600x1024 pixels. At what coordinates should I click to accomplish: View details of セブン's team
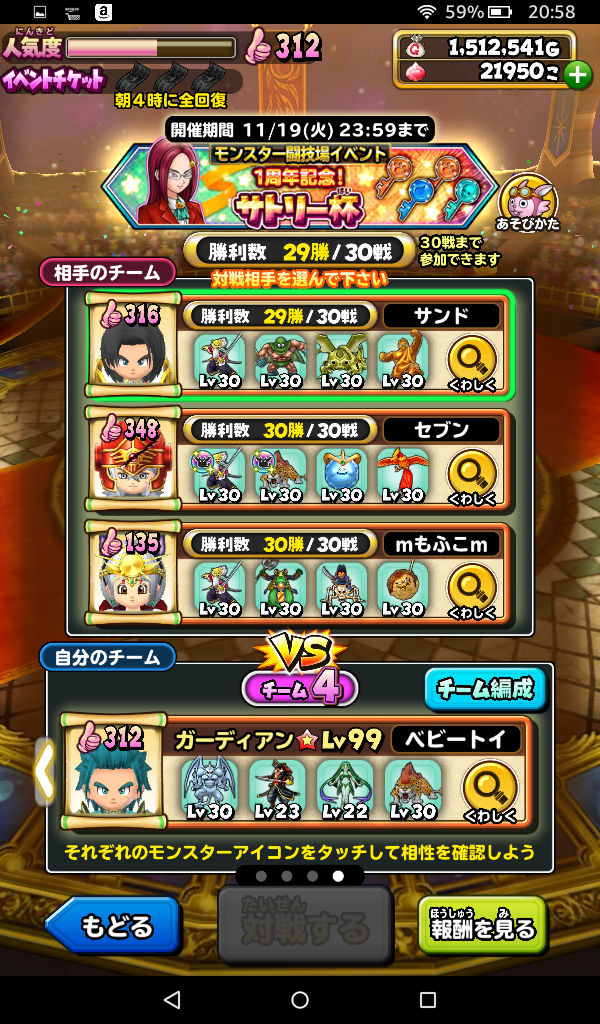click(470, 476)
